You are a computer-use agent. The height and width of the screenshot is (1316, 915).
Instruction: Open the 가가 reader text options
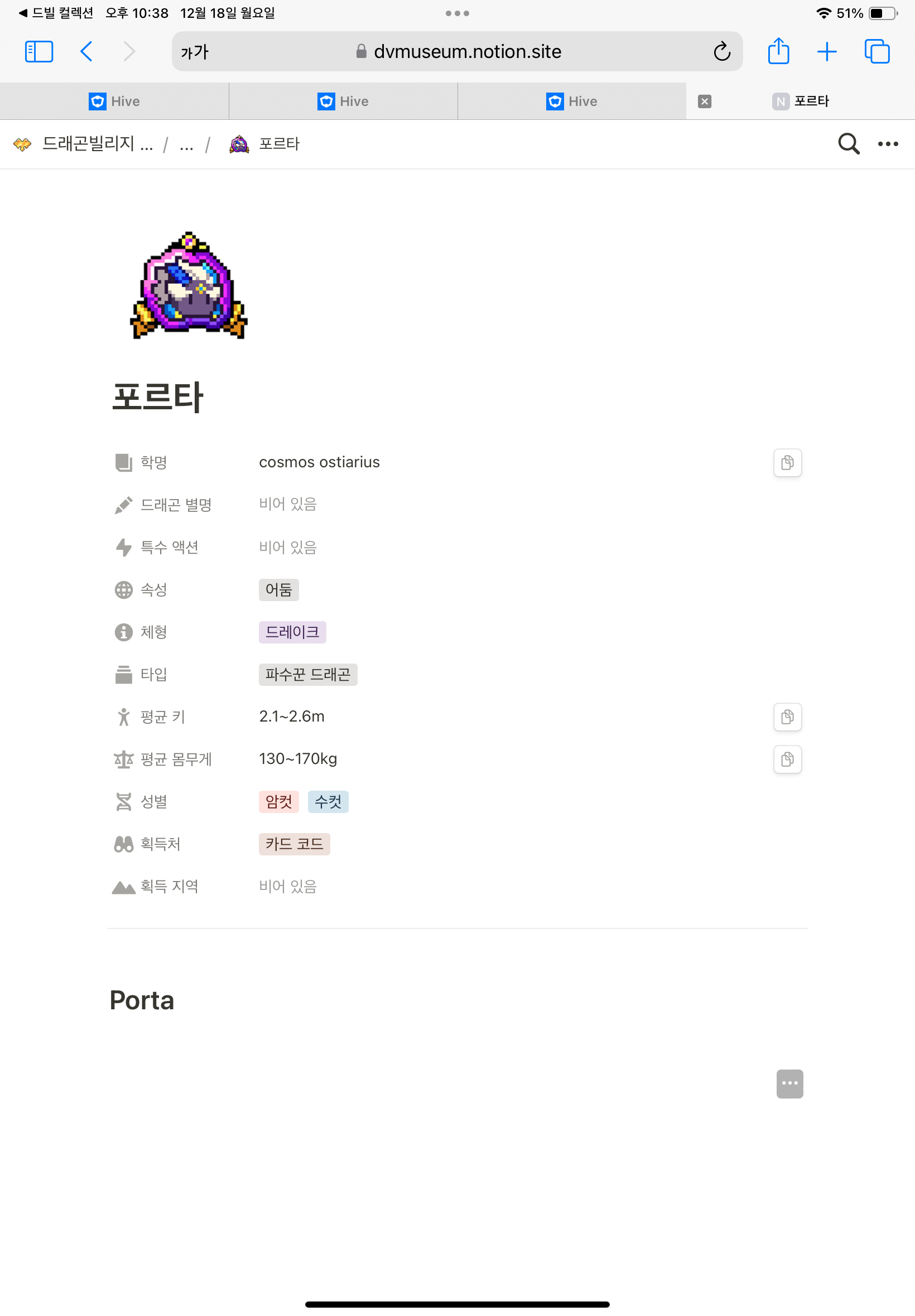point(195,52)
